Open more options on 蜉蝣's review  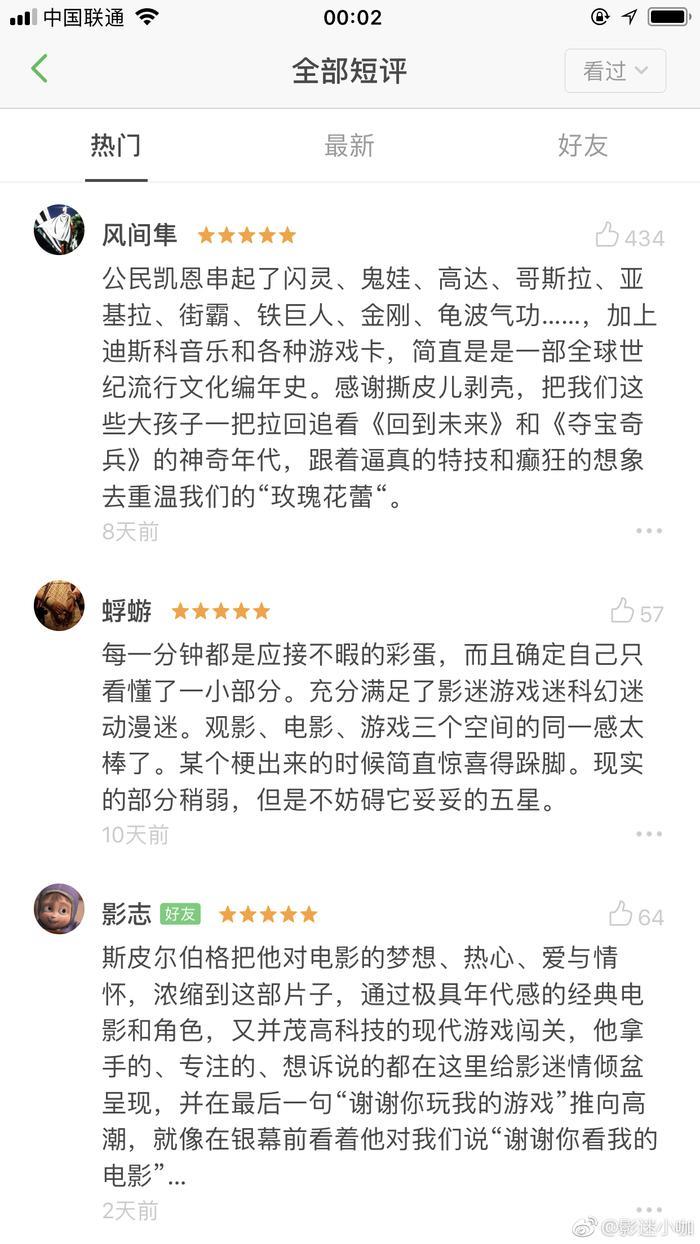click(x=649, y=834)
